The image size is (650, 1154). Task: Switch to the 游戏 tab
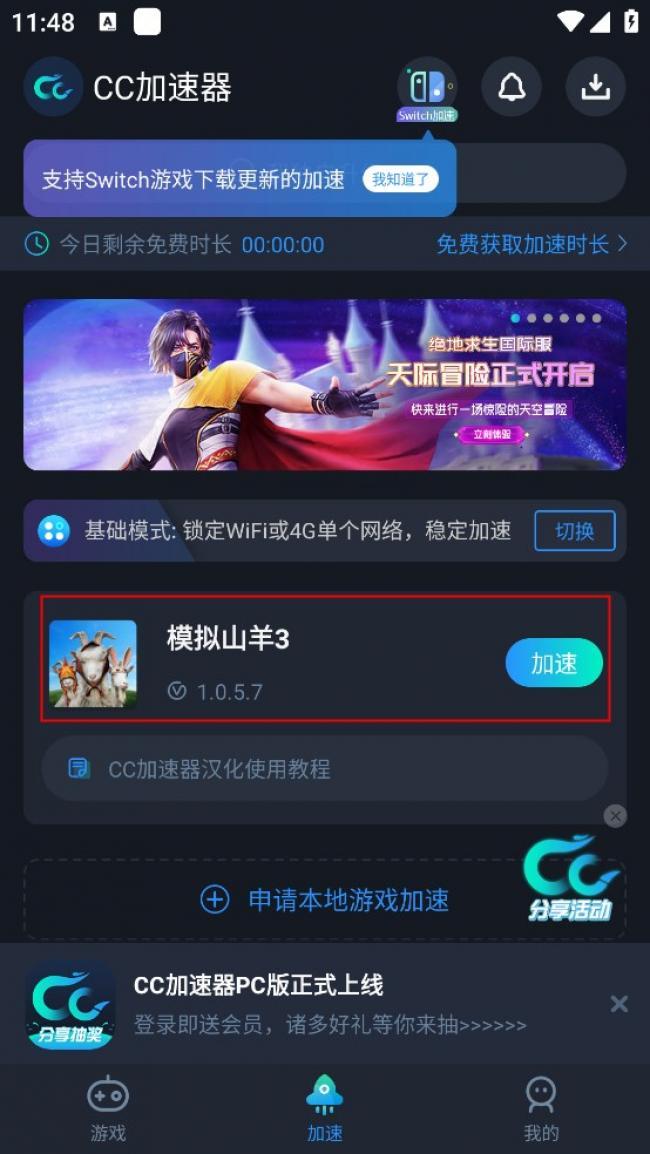tap(108, 1108)
